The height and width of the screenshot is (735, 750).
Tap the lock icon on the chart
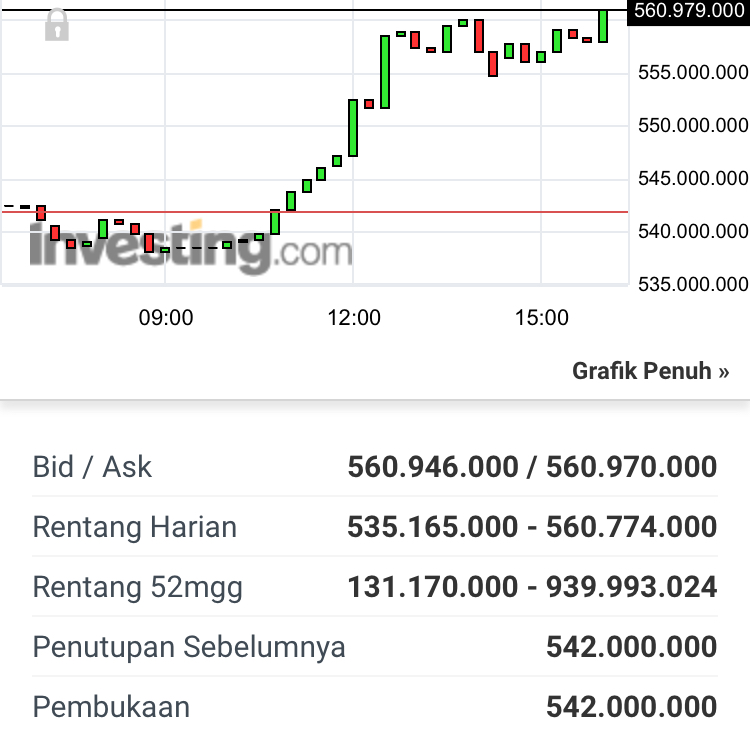coord(57,25)
